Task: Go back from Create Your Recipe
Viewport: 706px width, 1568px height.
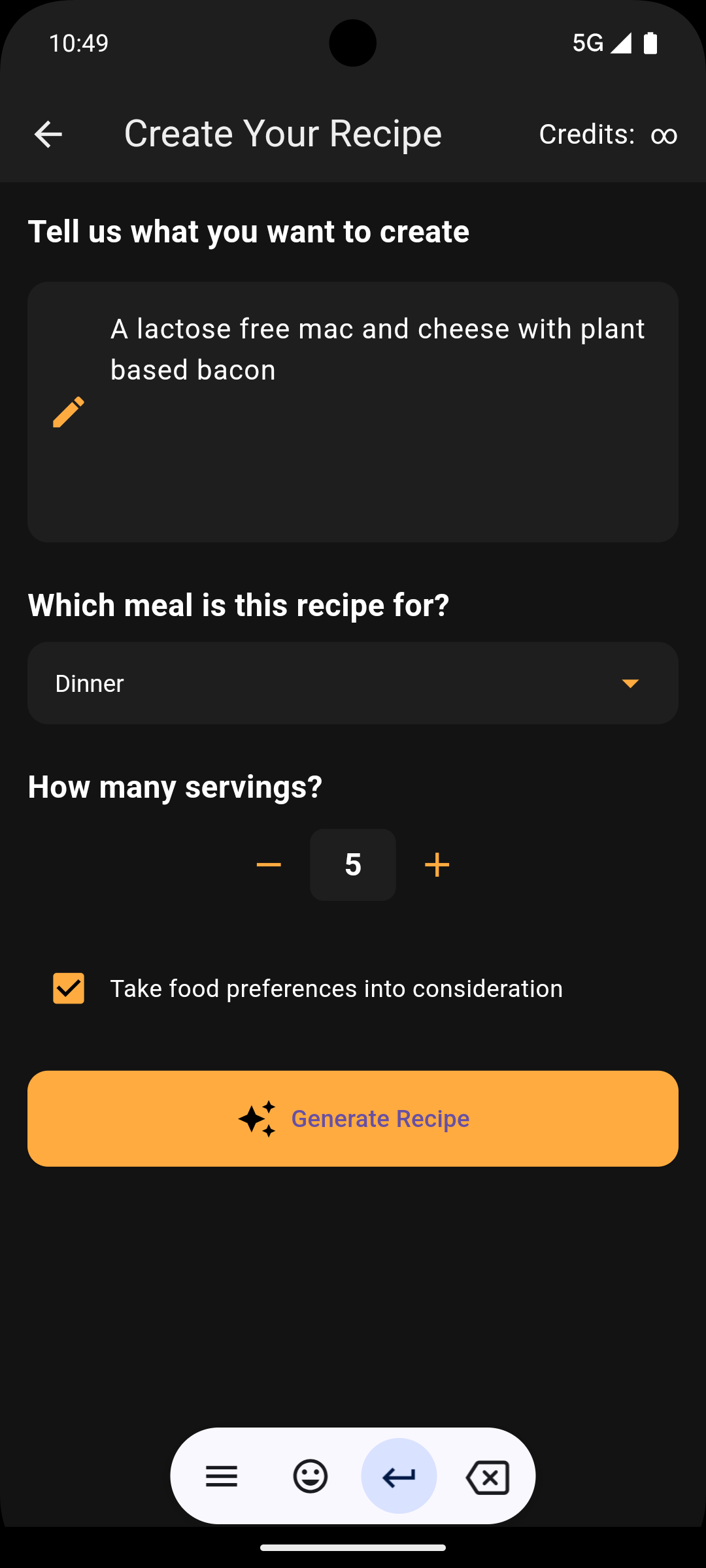Action: click(x=48, y=135)
